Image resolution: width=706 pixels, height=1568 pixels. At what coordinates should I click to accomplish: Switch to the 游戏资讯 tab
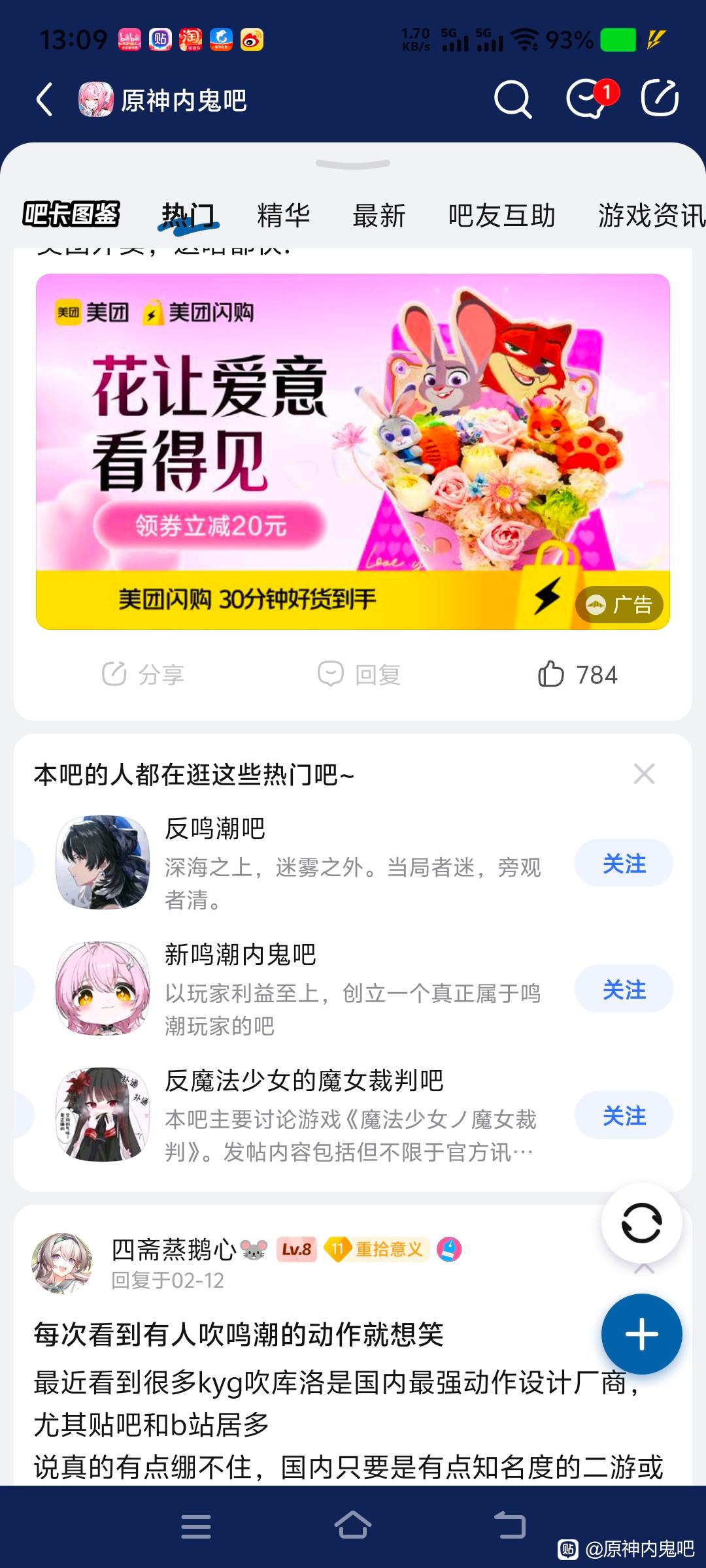pos(650,216)
